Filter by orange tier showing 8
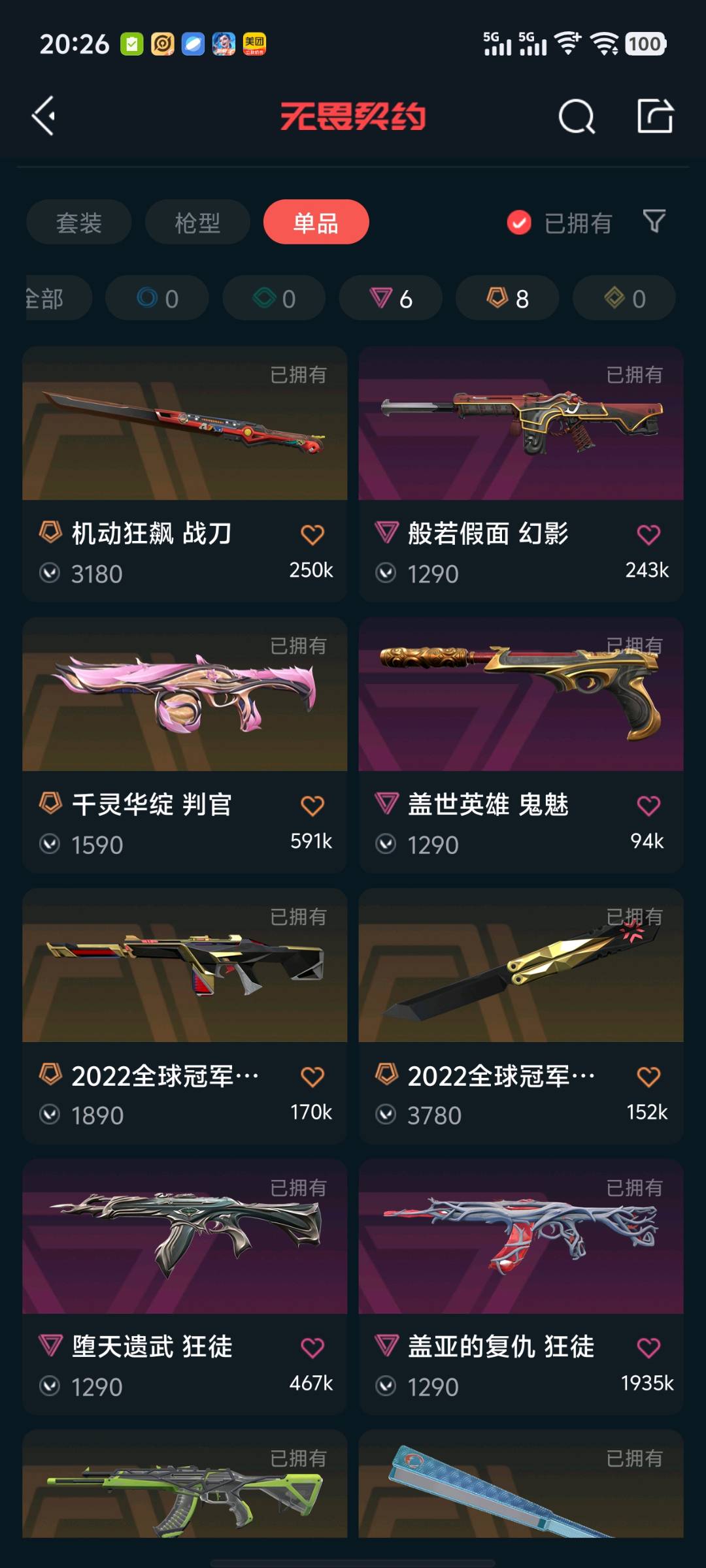This screenshot has height=1568, width=706. coord(507,299)
